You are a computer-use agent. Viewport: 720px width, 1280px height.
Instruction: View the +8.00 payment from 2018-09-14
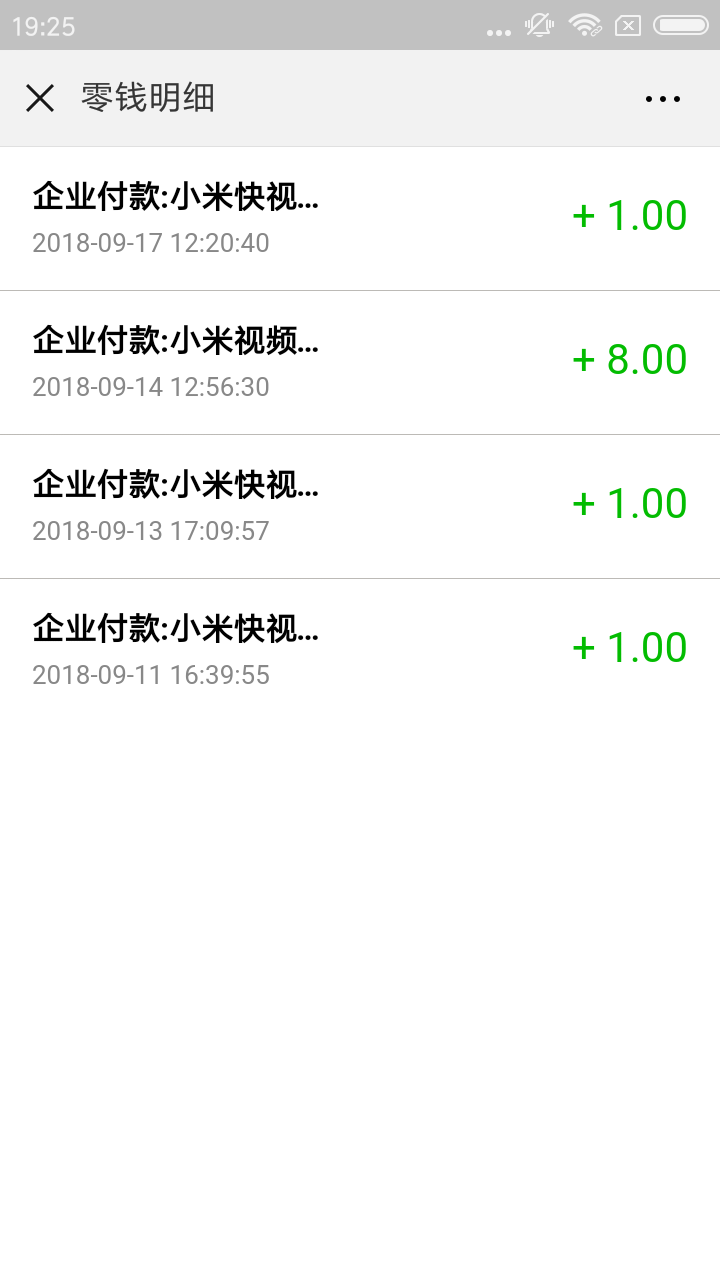[x=360, y=362]
